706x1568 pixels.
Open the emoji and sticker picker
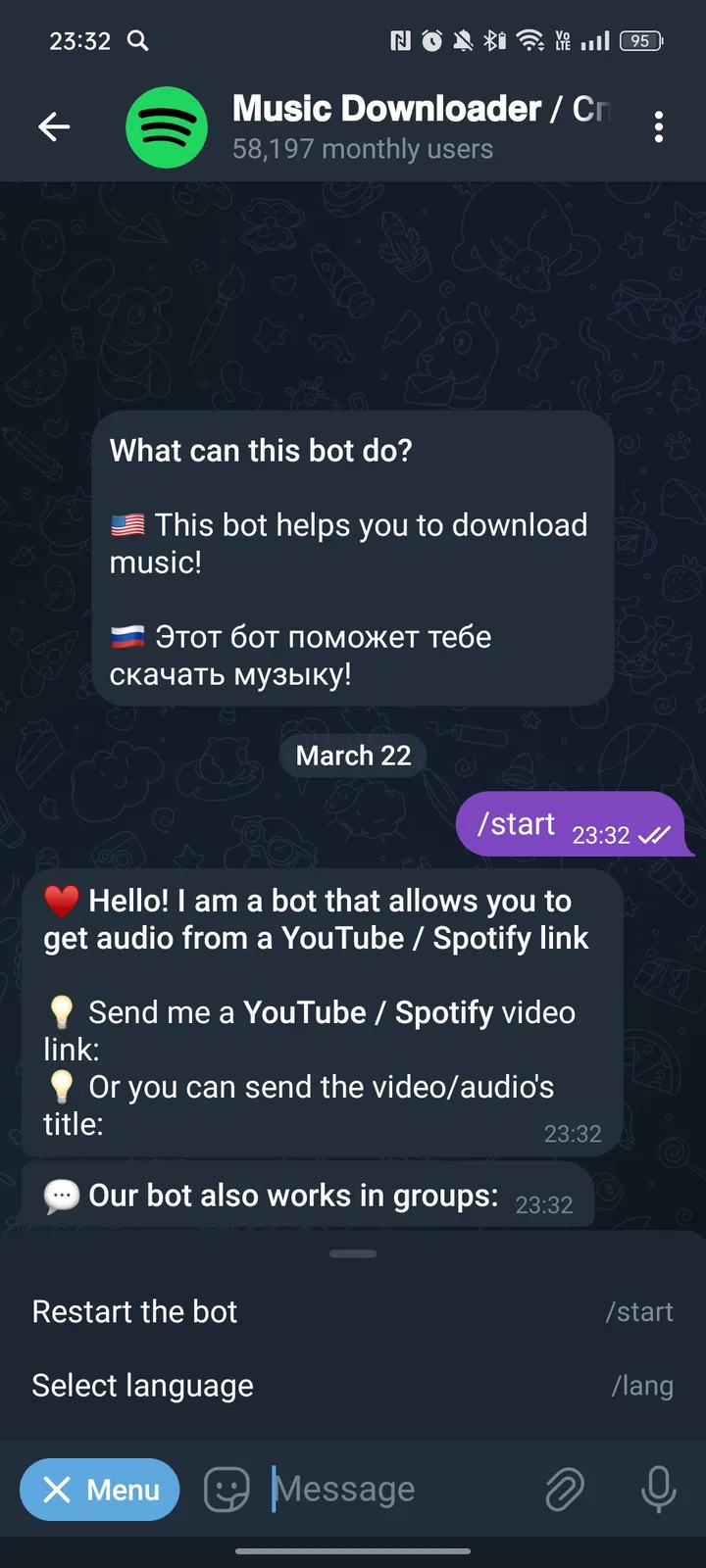coord(226,1490)
